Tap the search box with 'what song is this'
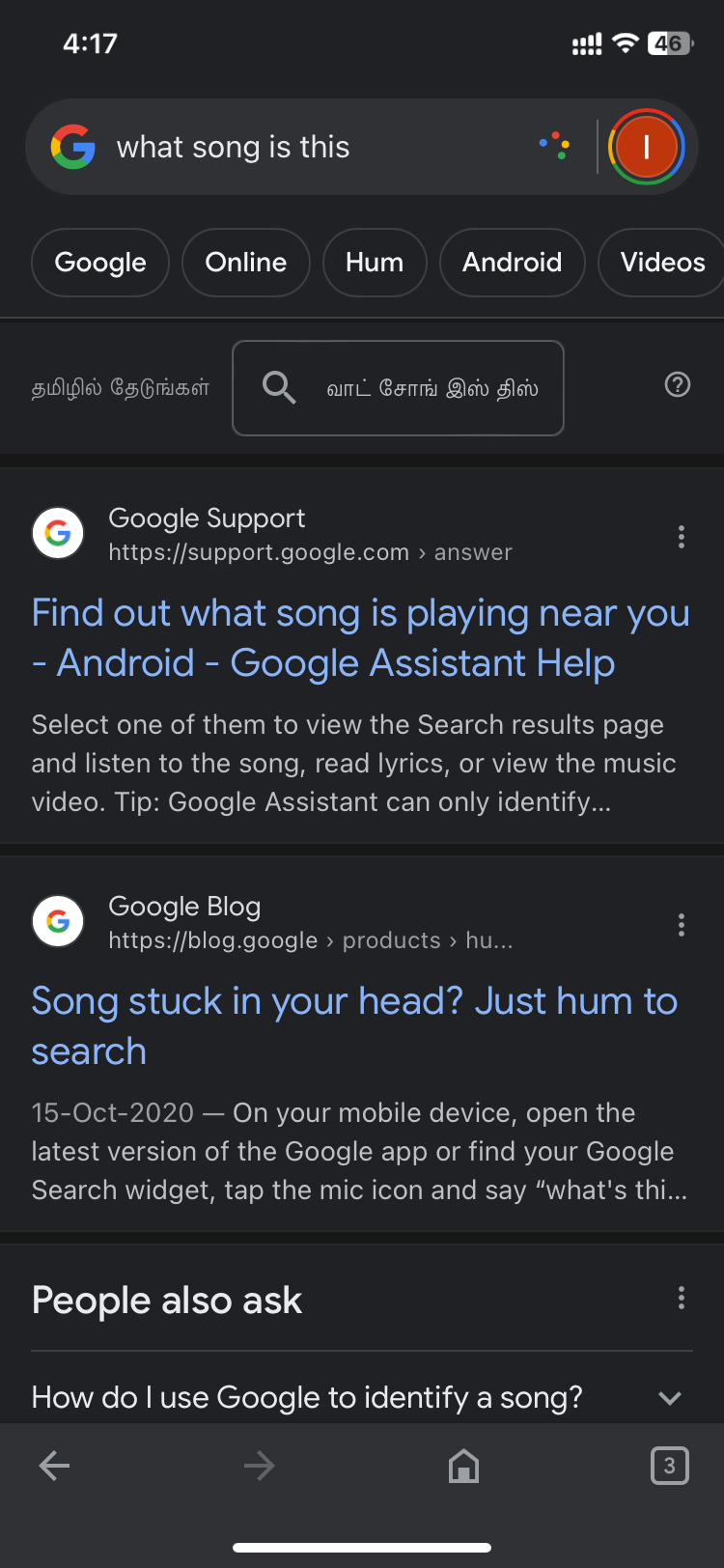Image resolution: width=724 pixels, height=1568 pixels. click(x=290, y=148)
